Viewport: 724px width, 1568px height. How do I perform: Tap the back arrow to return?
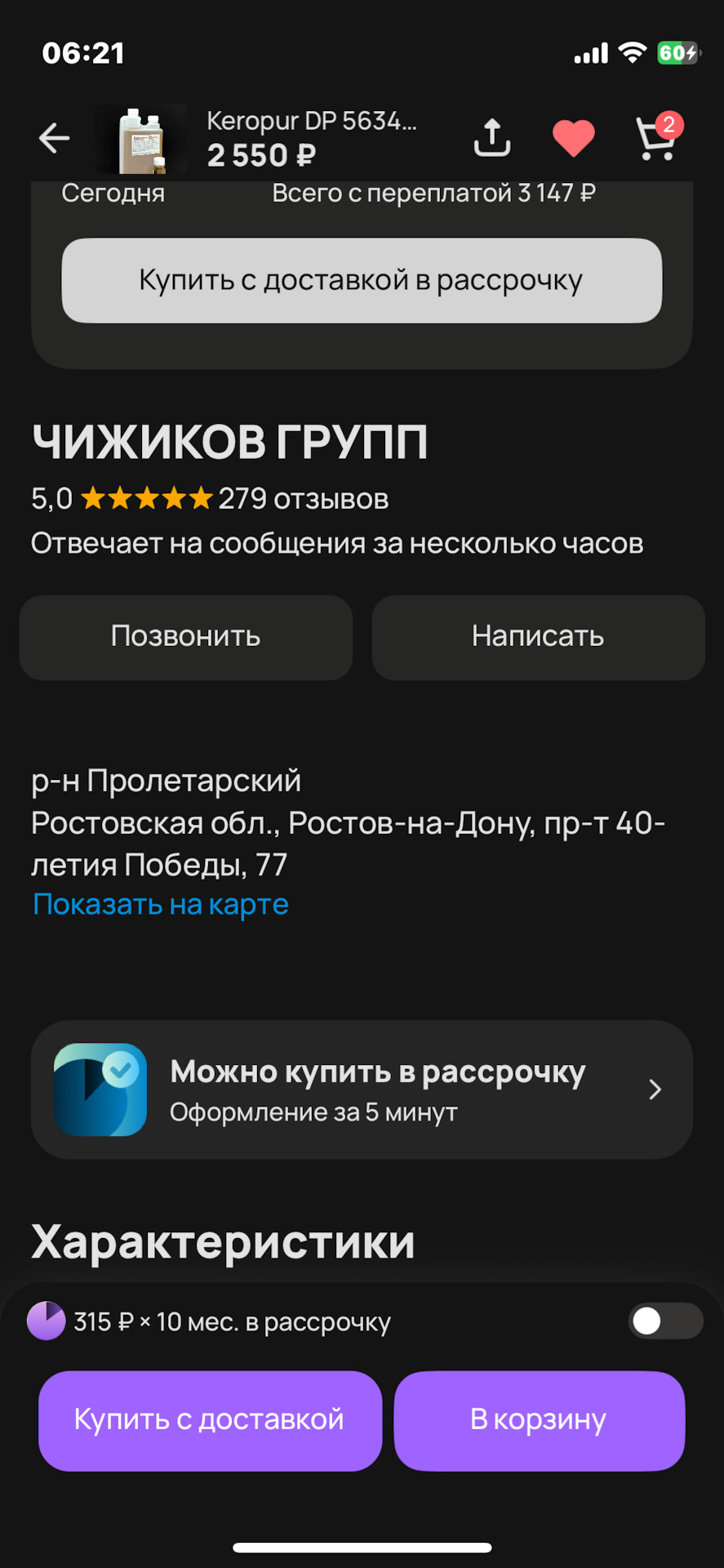53,137
